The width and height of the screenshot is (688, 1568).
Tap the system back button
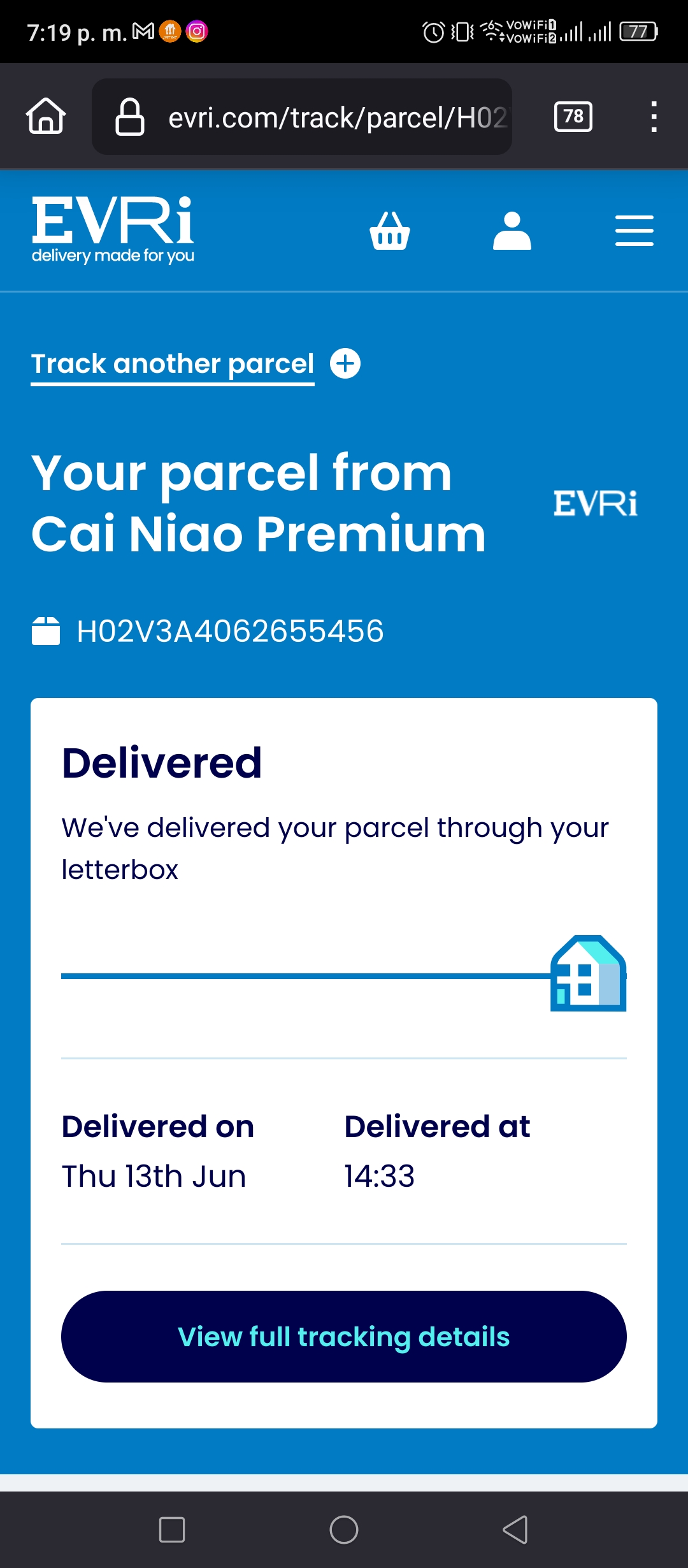point(515,1530)
